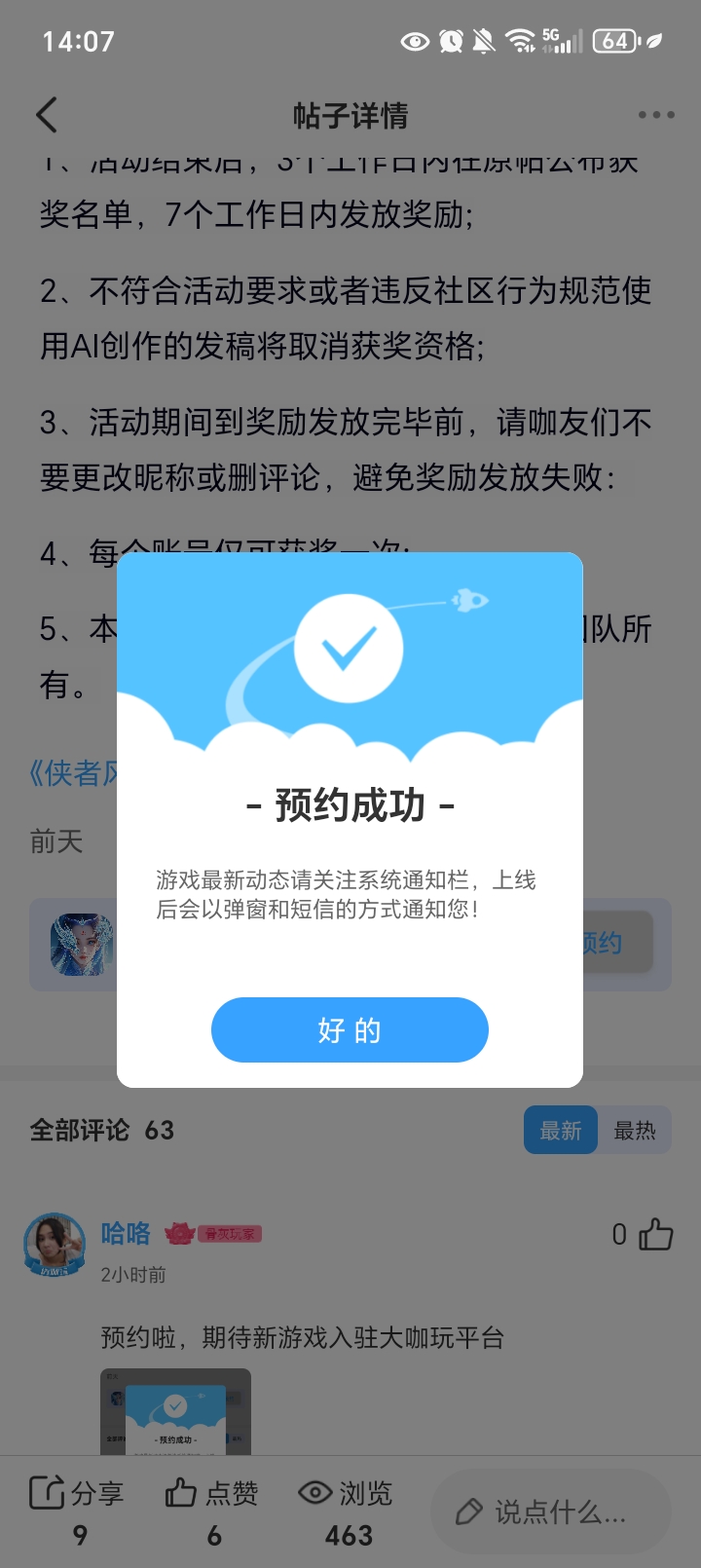Open the three-dot overflow menu

click(655, 115)
